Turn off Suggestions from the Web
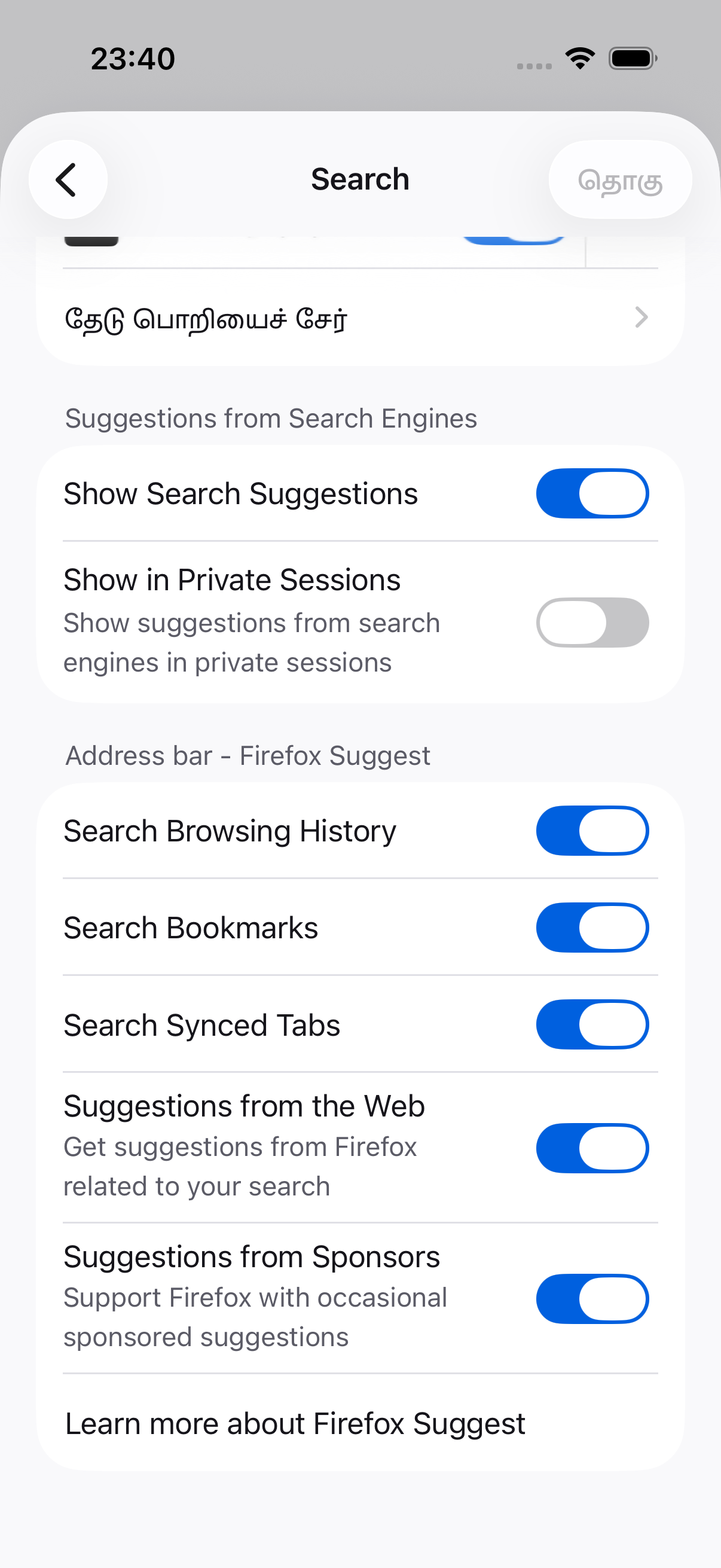 point(592,1148)
